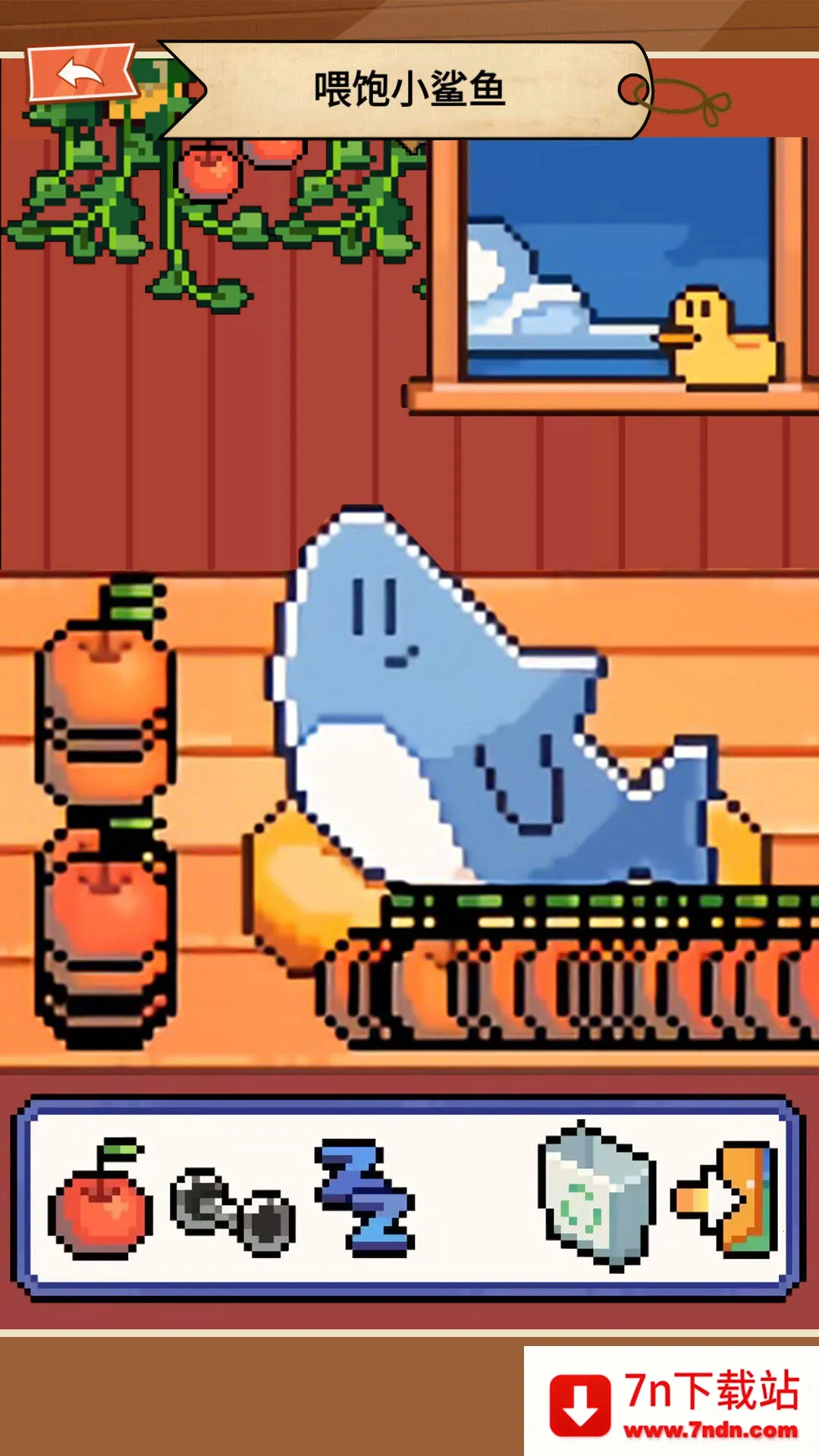The image size is (819, 1456).
Task: Put the shark to sleep with ZZ icon
Action: (366, 1196)
